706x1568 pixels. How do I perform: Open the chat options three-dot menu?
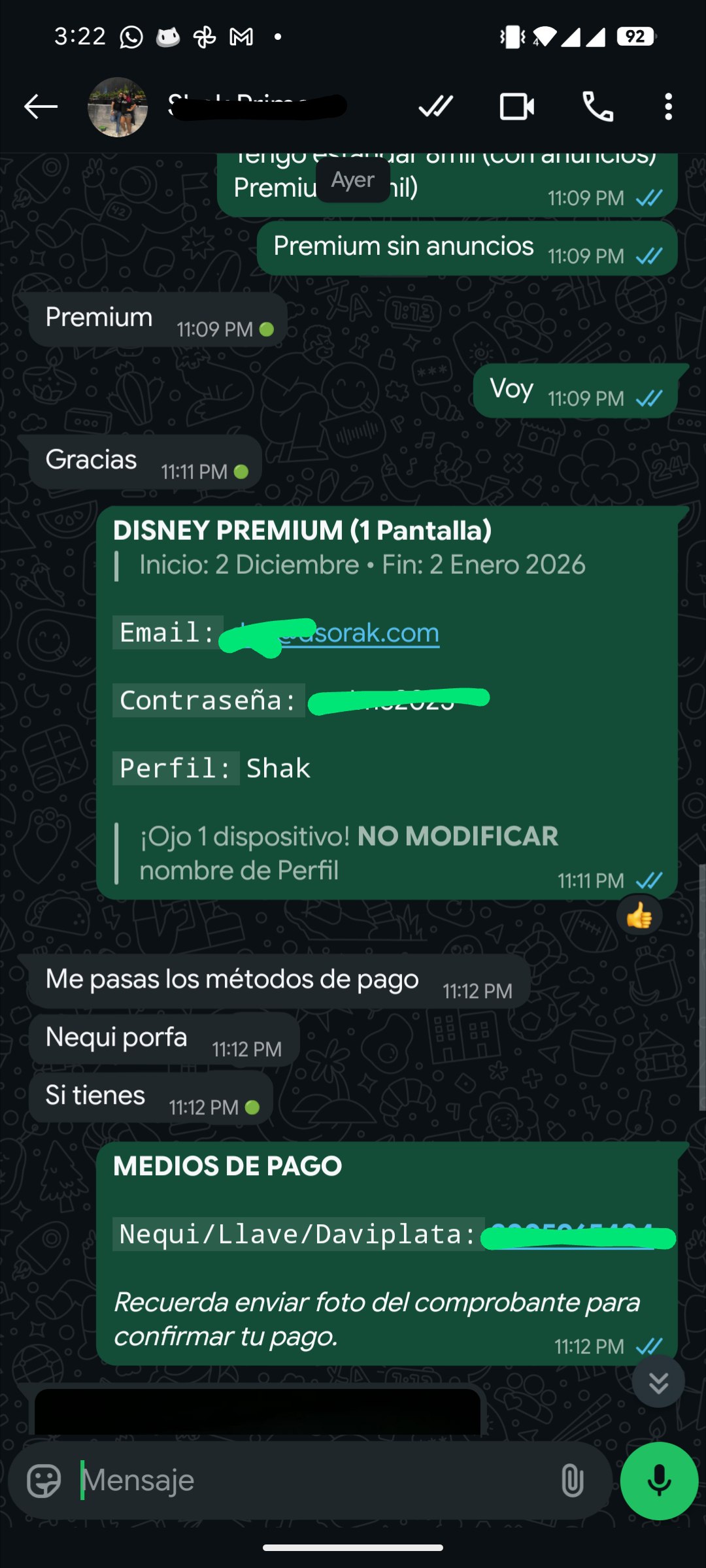tap(668, 107)
